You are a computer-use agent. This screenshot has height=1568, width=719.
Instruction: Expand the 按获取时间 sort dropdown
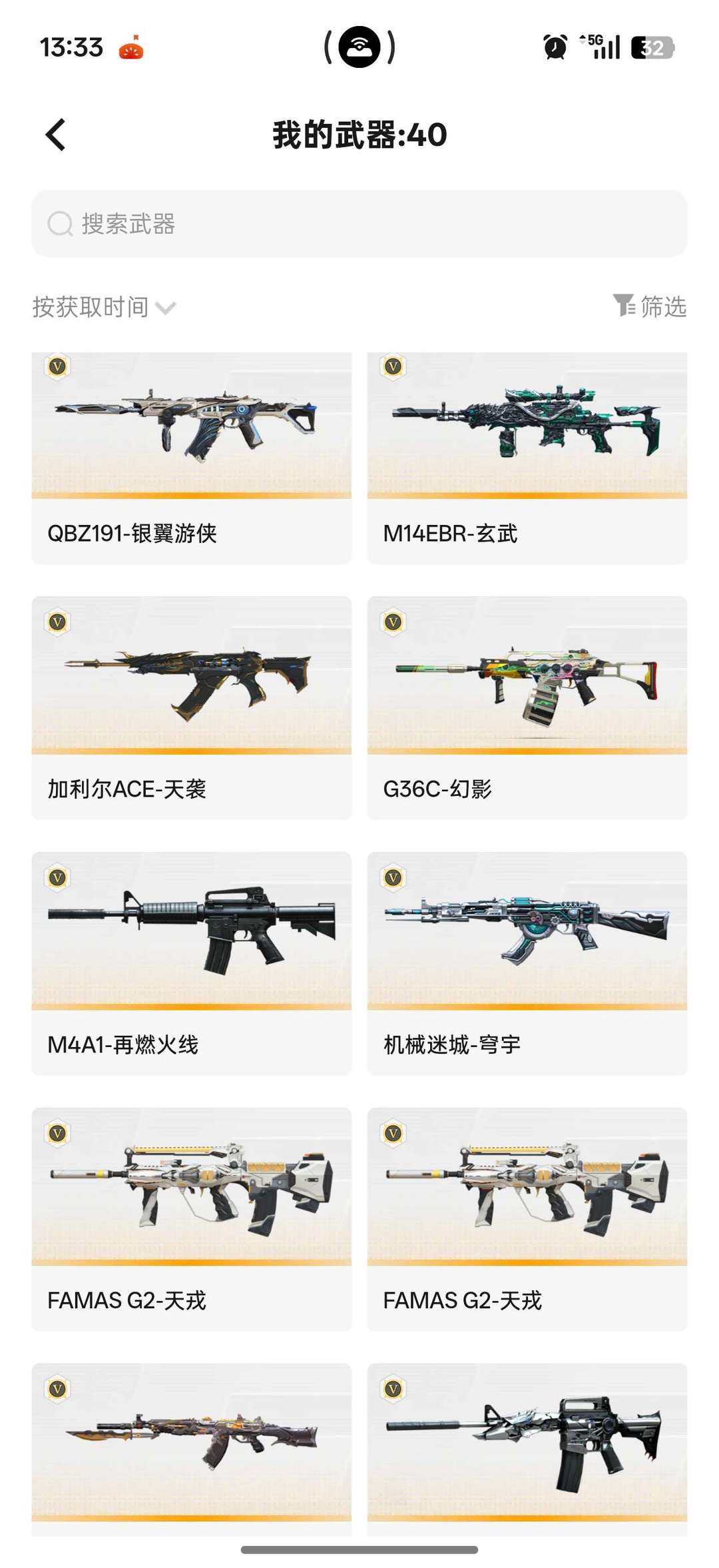104,307
